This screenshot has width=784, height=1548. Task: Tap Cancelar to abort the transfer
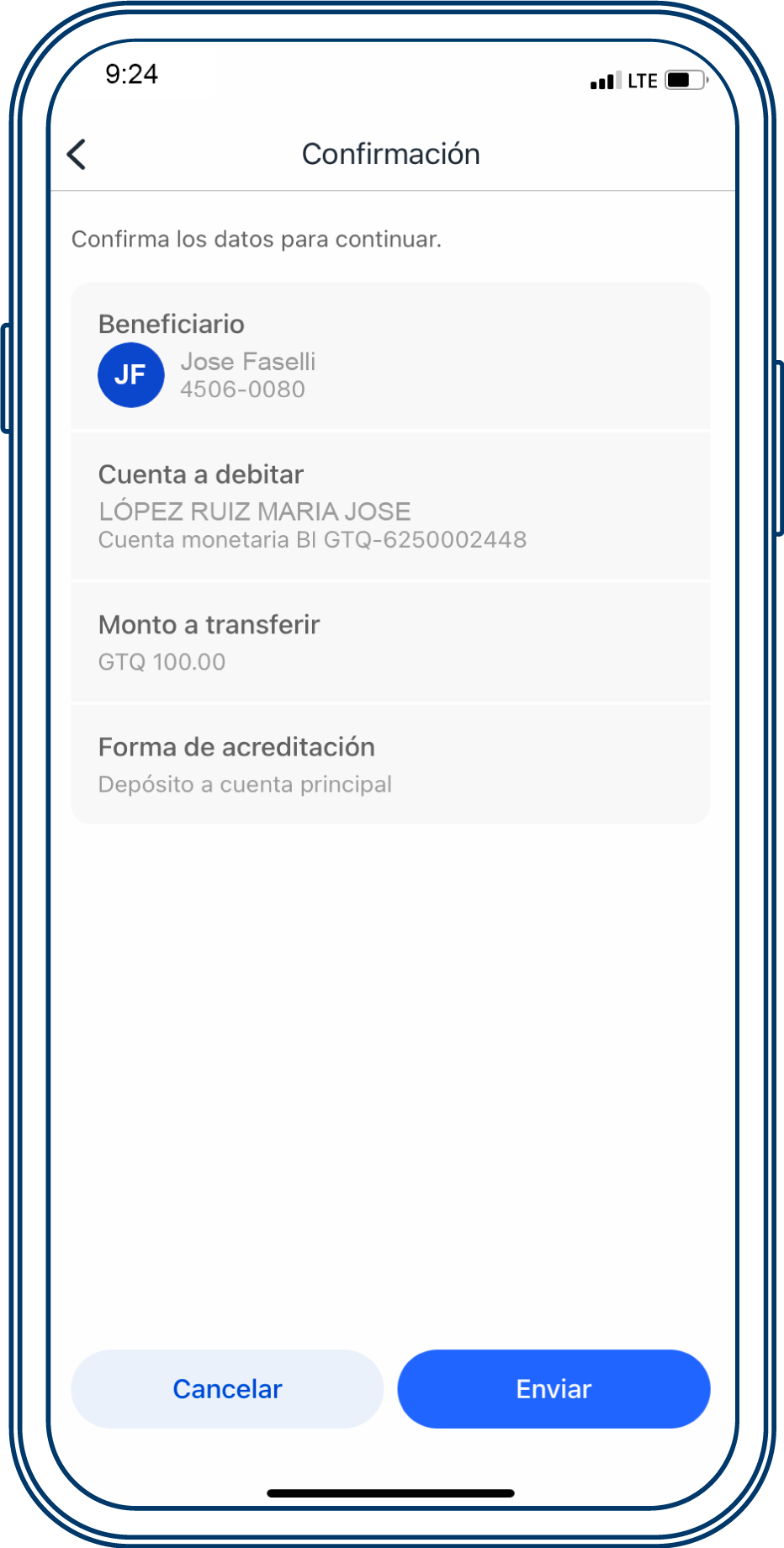coord(227,1389)
